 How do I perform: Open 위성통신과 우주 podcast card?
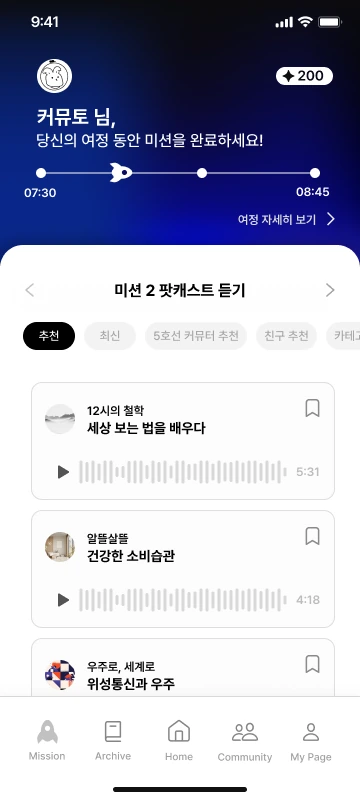[183, 668]
